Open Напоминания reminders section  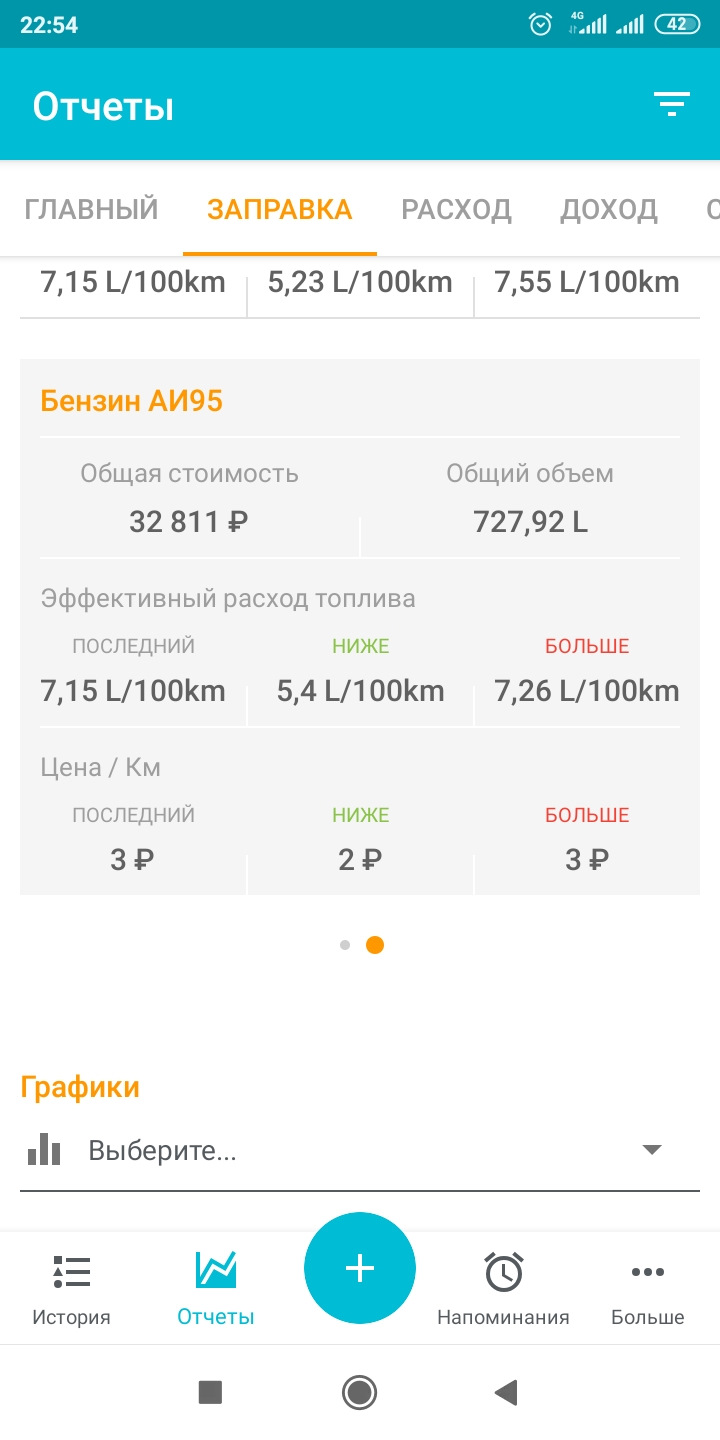coord(503,1288)
